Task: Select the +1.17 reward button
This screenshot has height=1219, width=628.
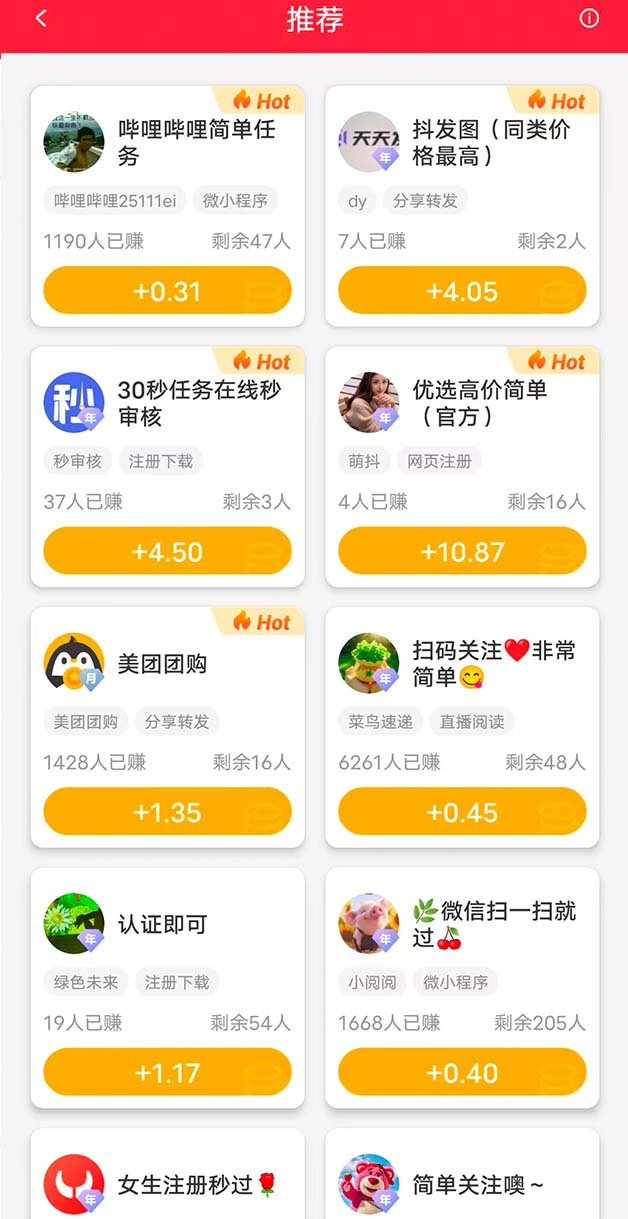Action: coord(167,1073)
